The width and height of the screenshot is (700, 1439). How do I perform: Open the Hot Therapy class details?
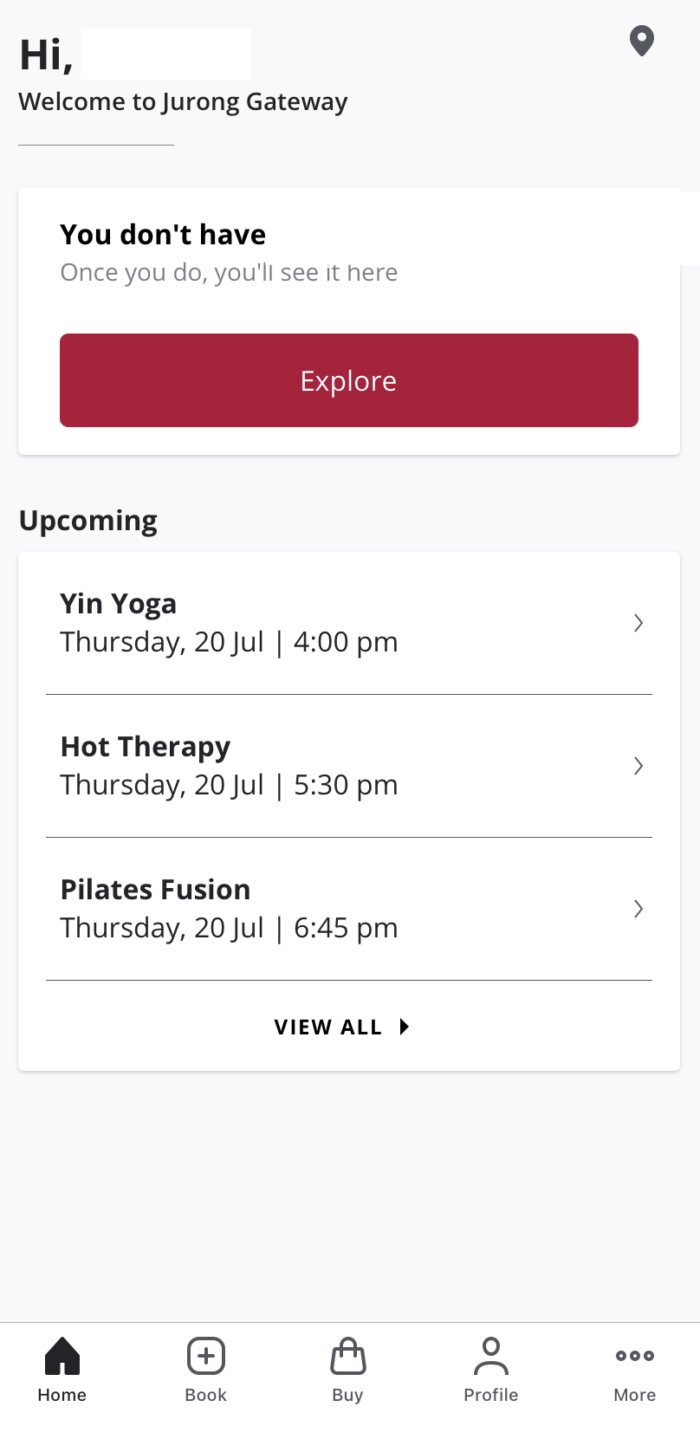(349, 766)
